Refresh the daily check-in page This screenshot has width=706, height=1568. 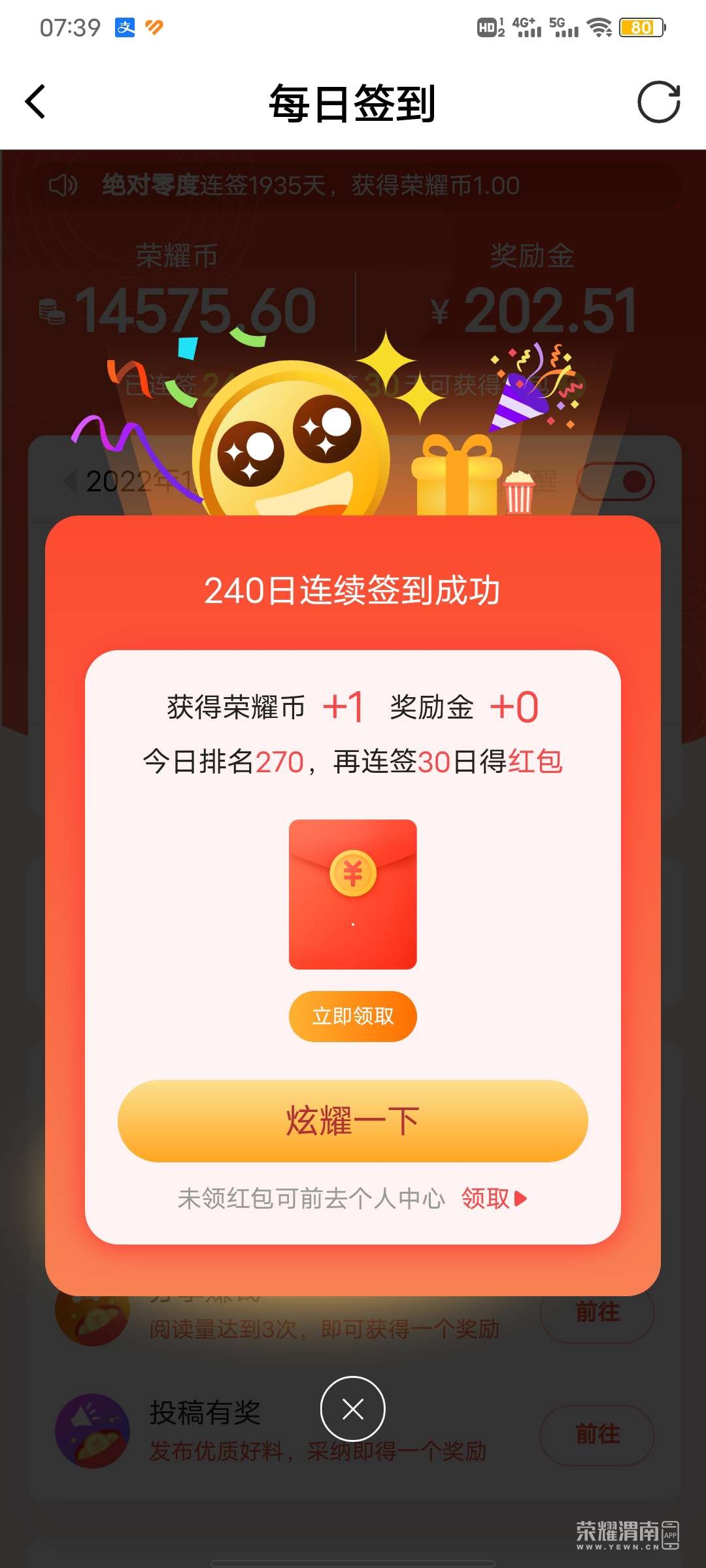(x=658, y=103)
